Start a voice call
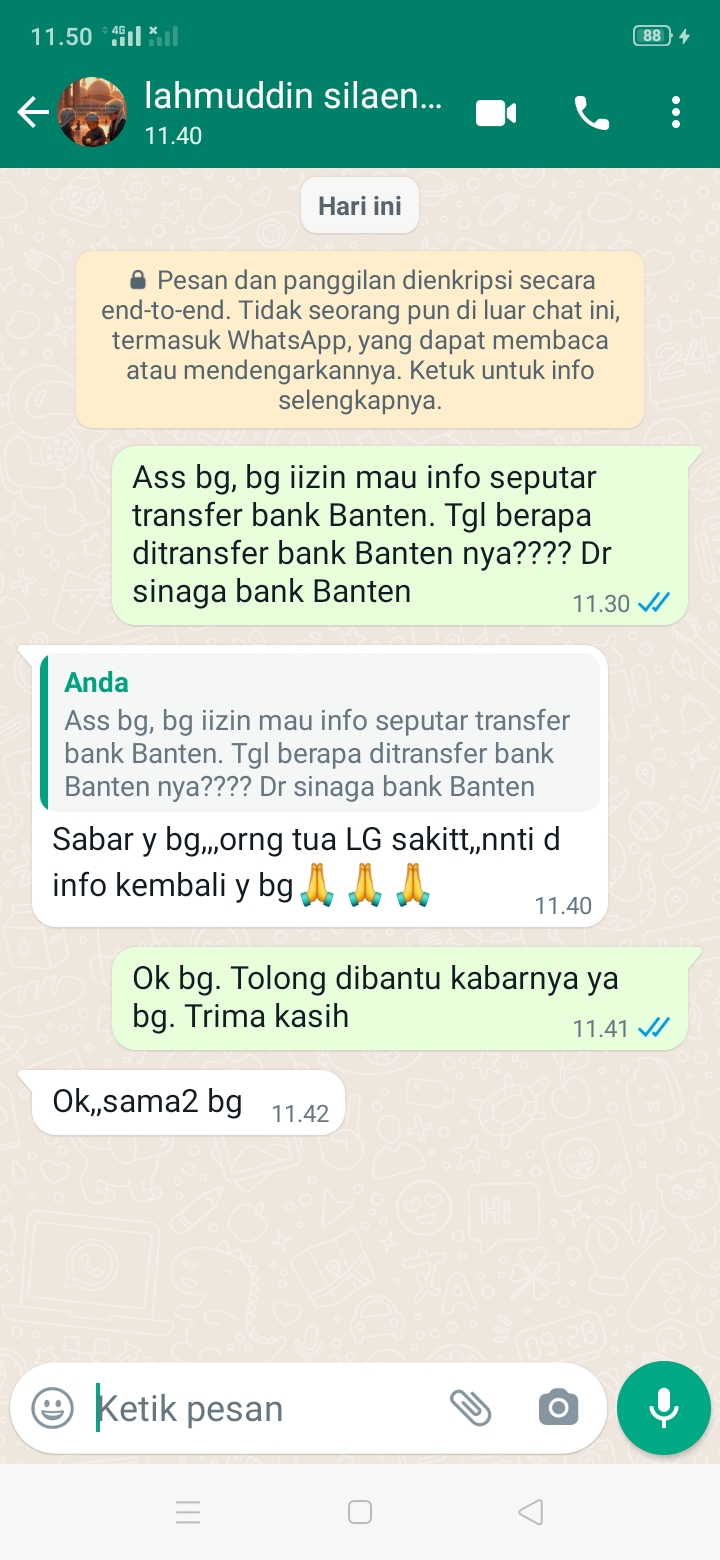This screenshot has height=1560, width=720. (592, 113)
